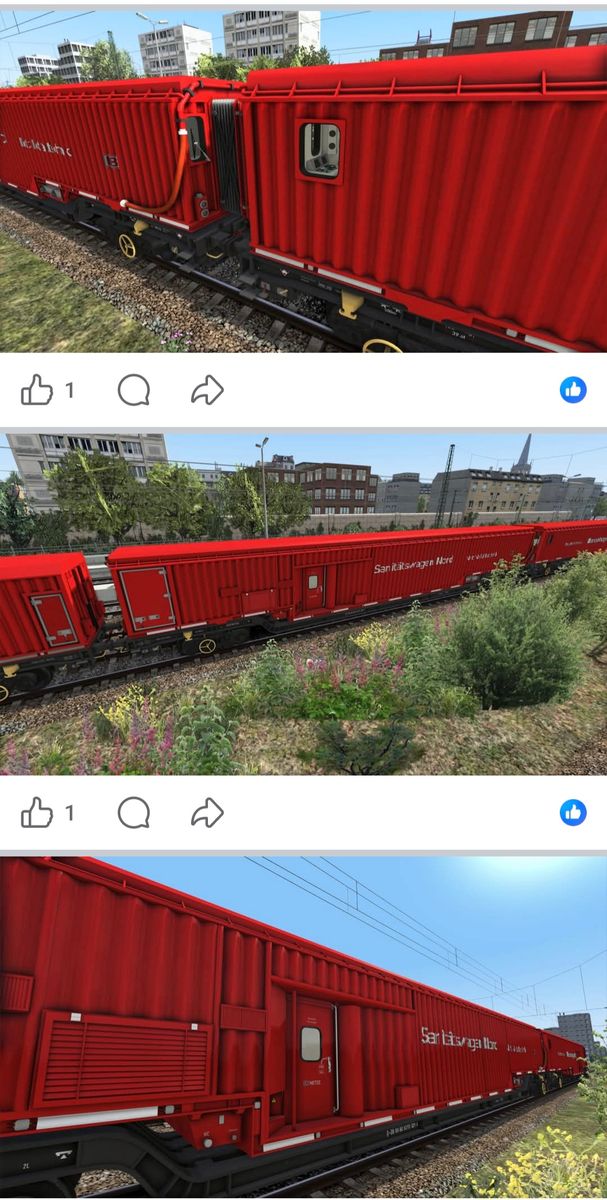Image resolution: width=607 pixels, height=1200 pixels.
Task: Open the Sanitätswagen Nord train photo with trees
Action: pyautogui.click(x=303, y=603)
